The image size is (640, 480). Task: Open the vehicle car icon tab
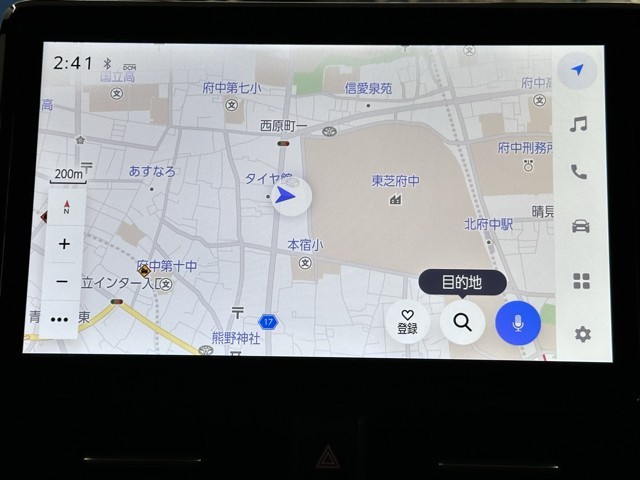tap(580, 226)
